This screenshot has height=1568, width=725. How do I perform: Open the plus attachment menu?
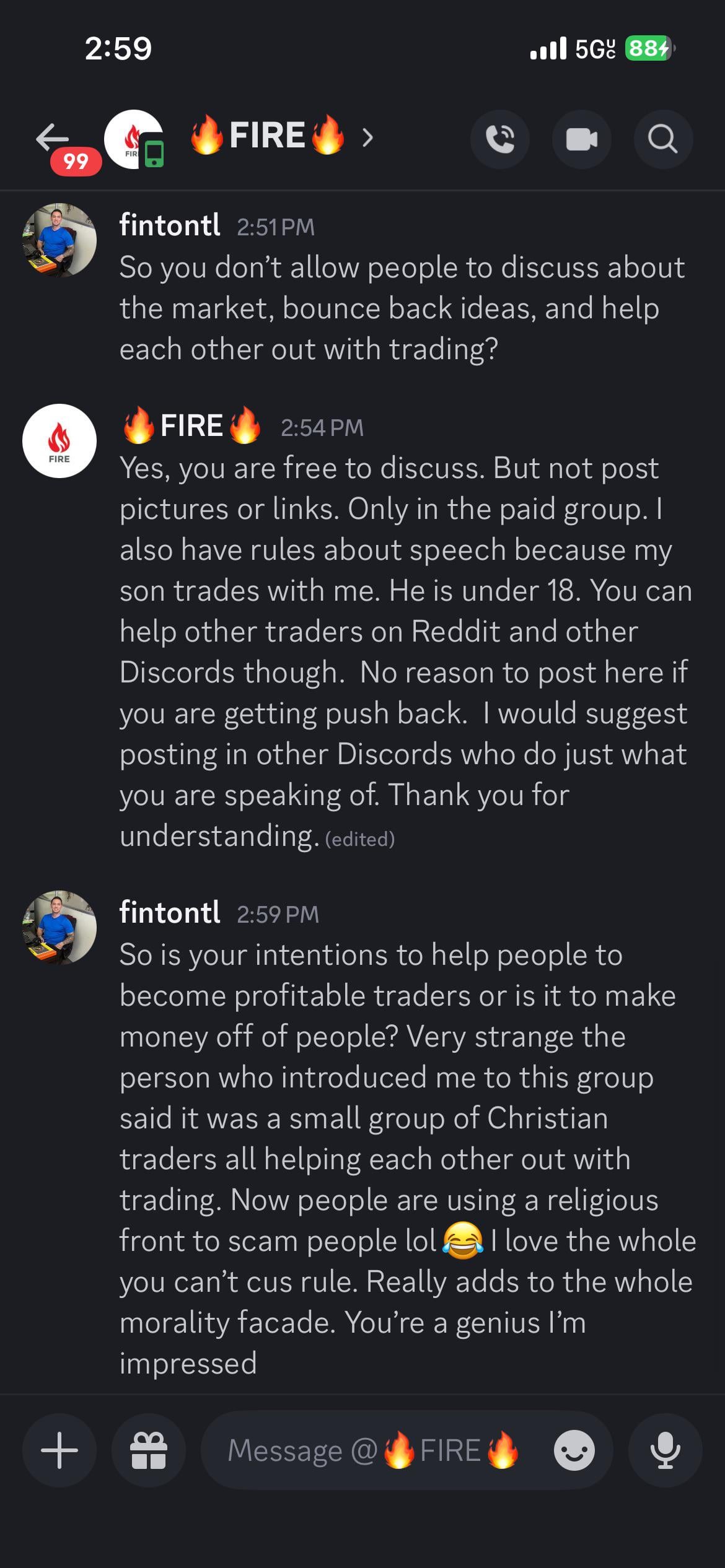point(59,1450)
